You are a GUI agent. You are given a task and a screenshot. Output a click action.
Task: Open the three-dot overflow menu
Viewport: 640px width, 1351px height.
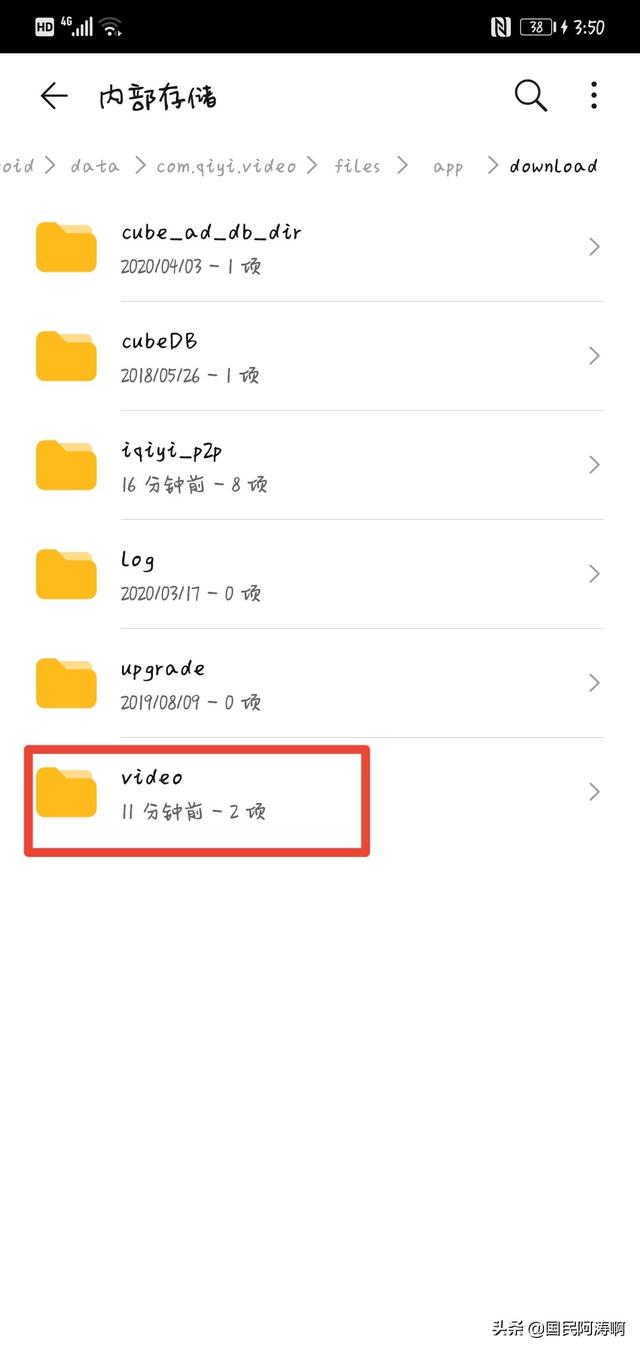point(594,96)
